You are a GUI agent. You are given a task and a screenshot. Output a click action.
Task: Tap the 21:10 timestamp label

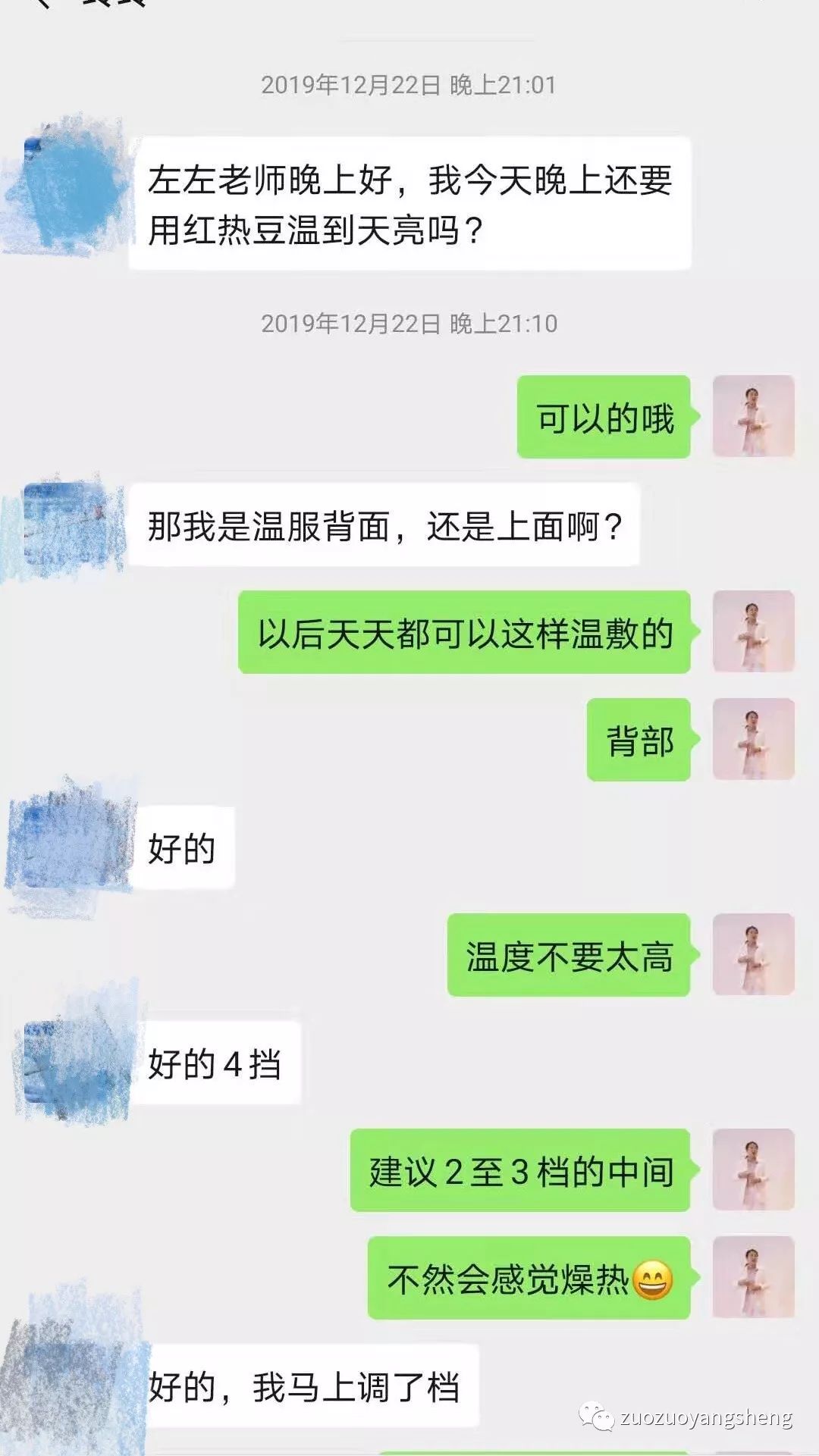(x=409, y=326)
